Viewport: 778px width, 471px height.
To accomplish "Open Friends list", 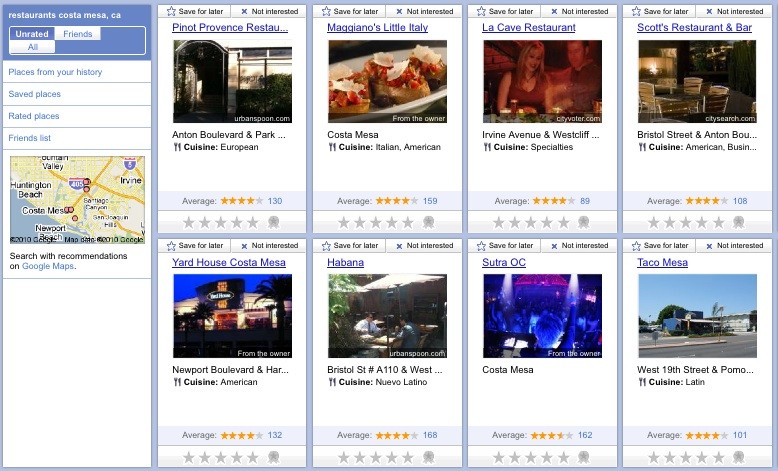I will tap(30, 138).
